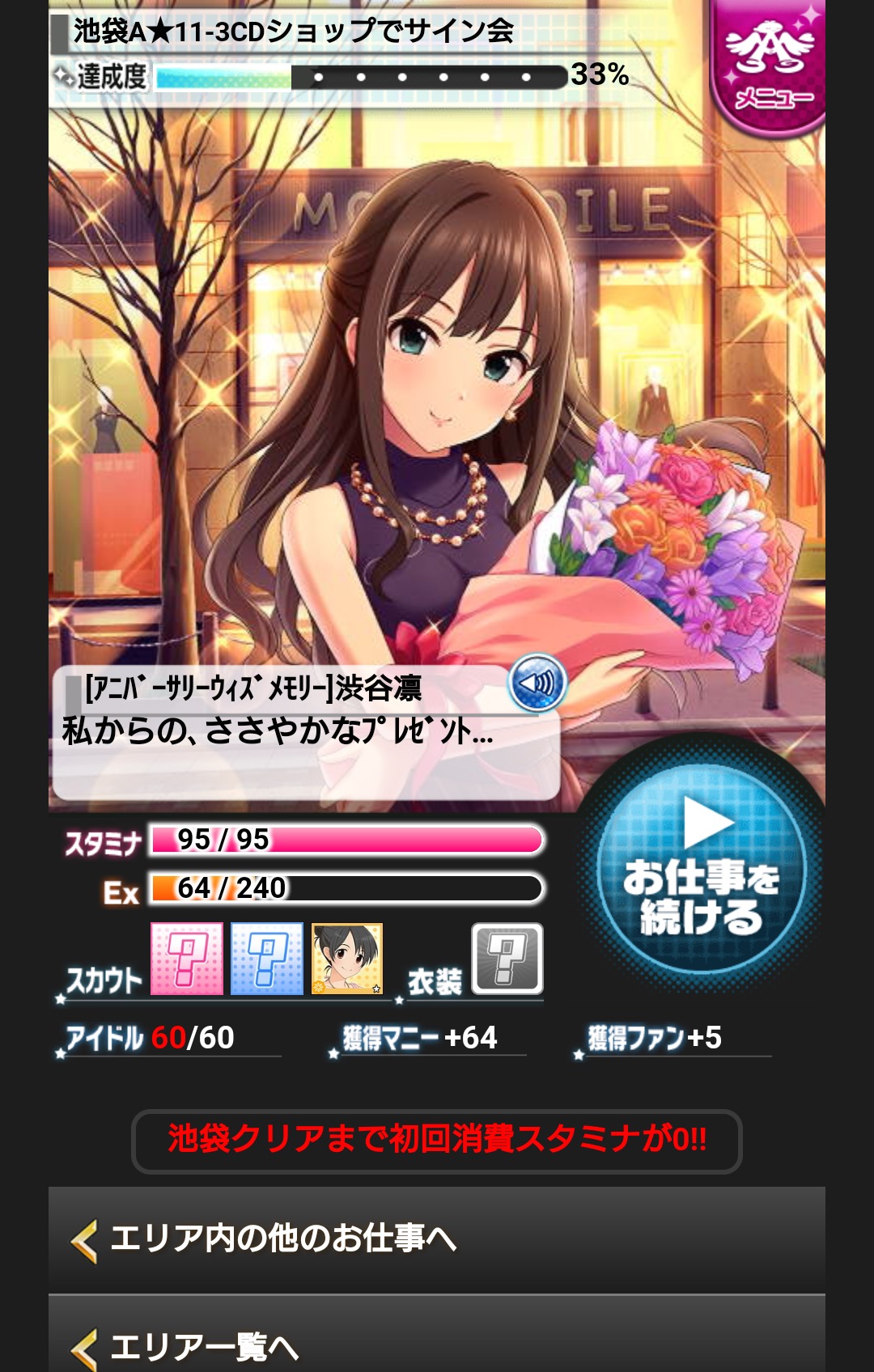874x1372 pixels.
Task: Open the scouted idol portrait thumbnail
Action: pos(347,959)
